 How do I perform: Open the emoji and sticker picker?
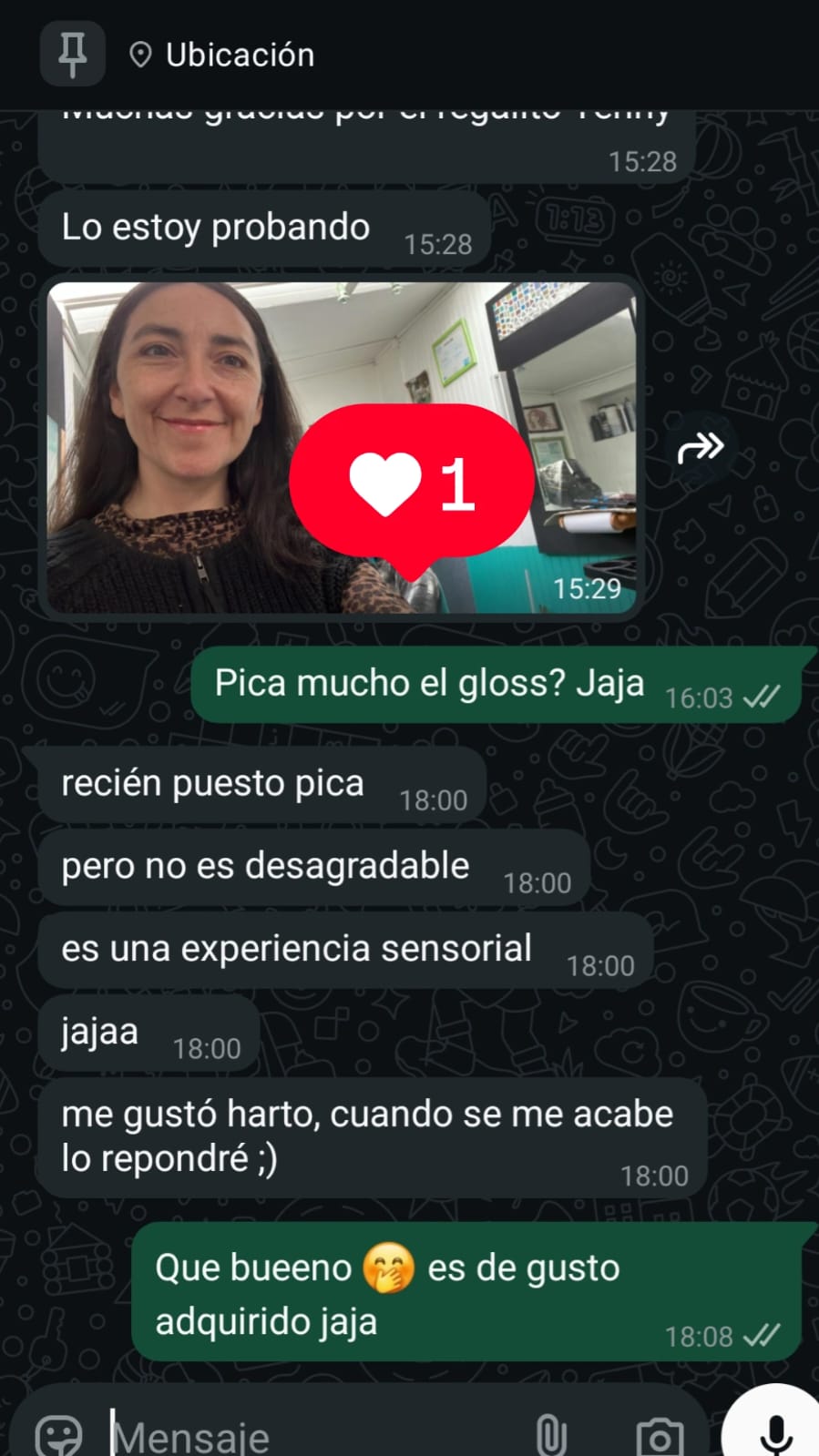pos(58,1436)
